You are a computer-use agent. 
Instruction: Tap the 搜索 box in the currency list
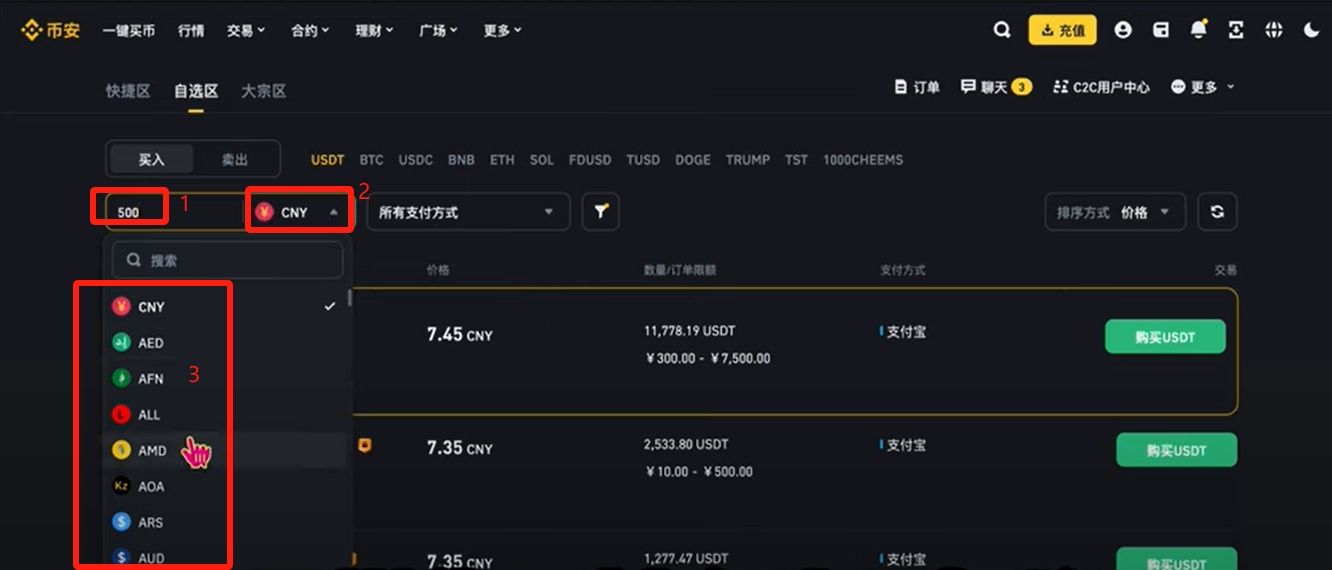(x=228, y=260)
